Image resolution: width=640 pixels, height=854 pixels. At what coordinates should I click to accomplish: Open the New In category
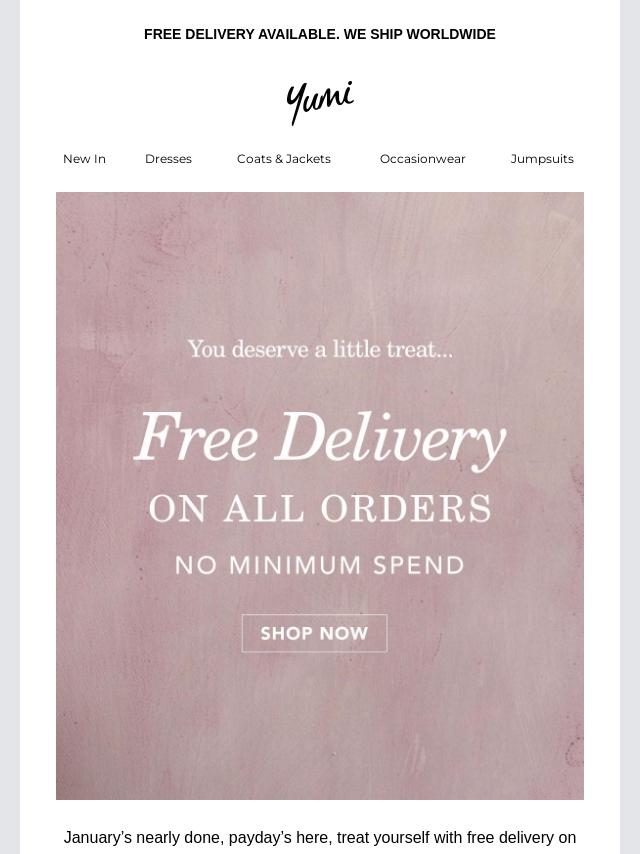click(84, 159)
